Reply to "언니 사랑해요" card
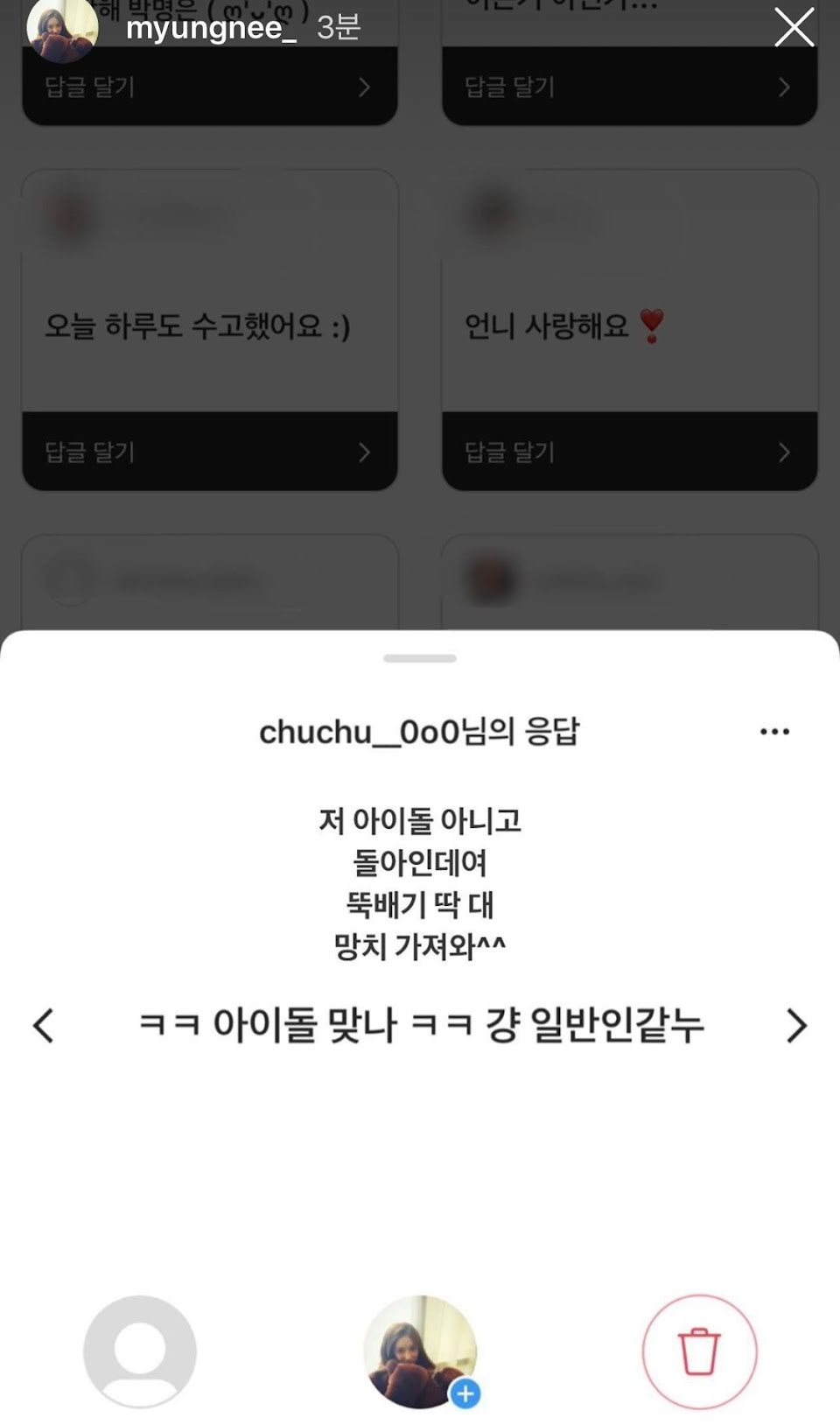The image size is (840, 1425). pyautogui.click(x=629, y=452)
